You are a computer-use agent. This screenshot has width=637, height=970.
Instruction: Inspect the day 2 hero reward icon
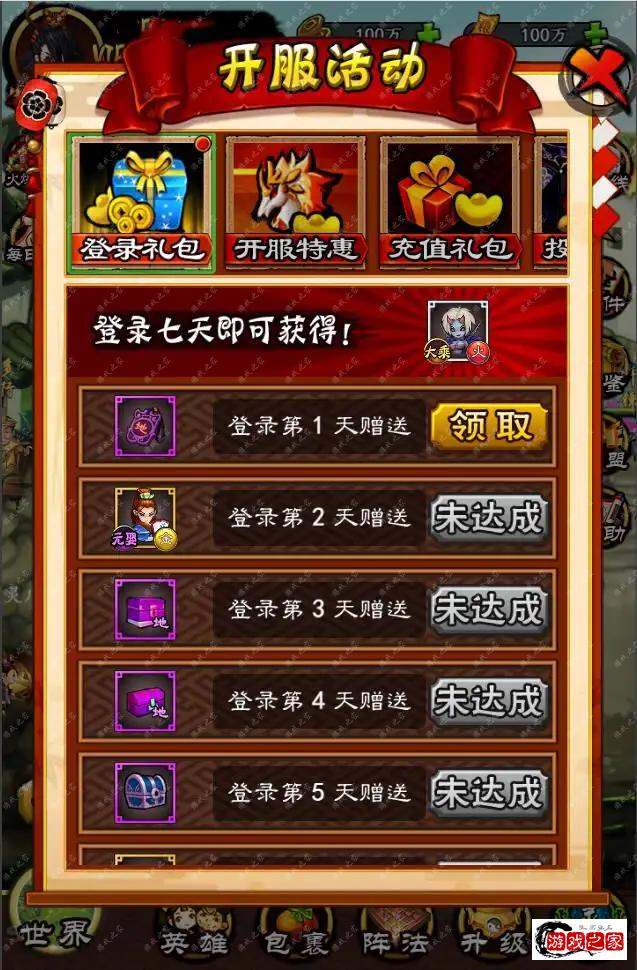[144, 518]
